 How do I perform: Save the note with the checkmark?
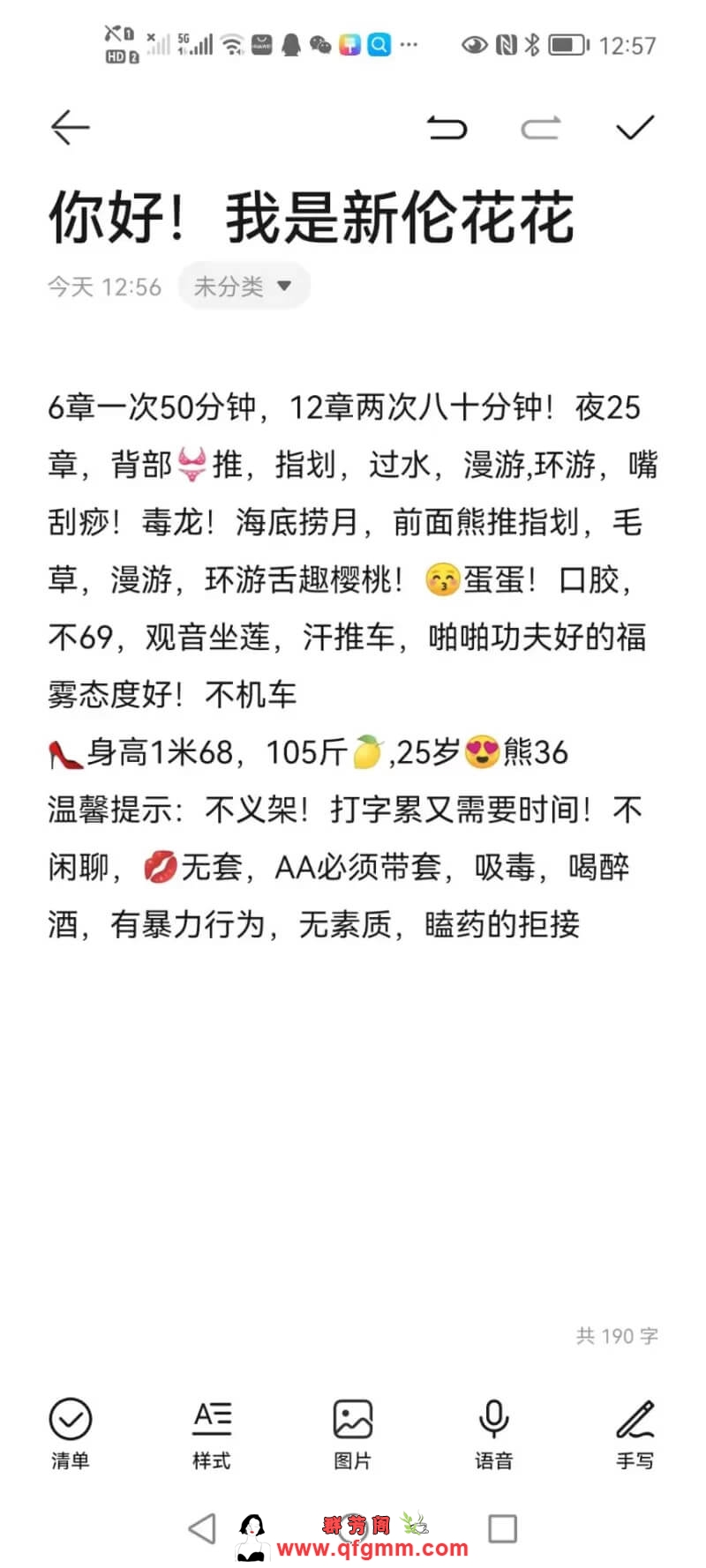(x=635, y=128)
